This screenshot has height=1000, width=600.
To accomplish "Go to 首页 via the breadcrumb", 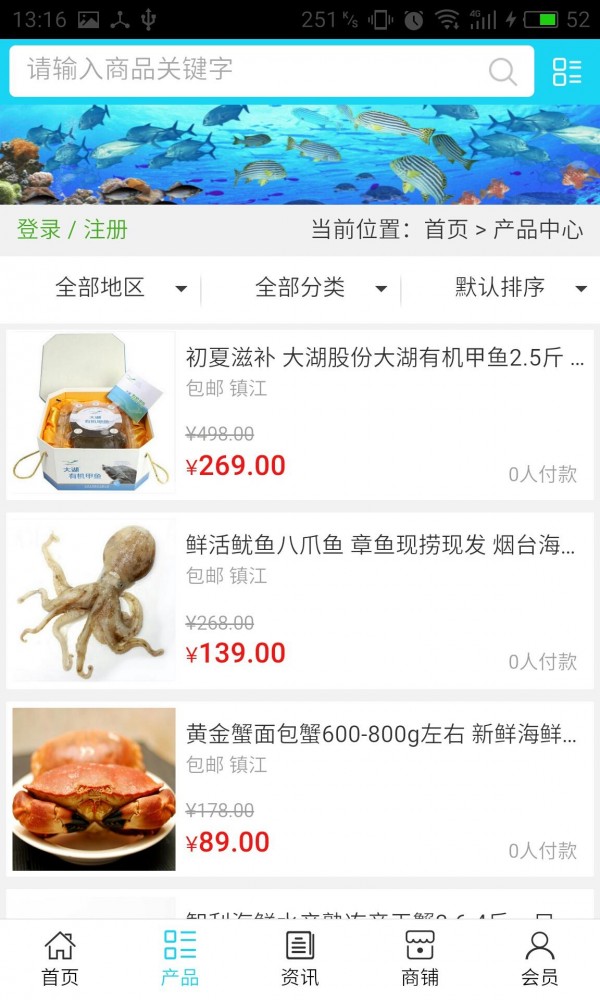I will click(446, 229).
